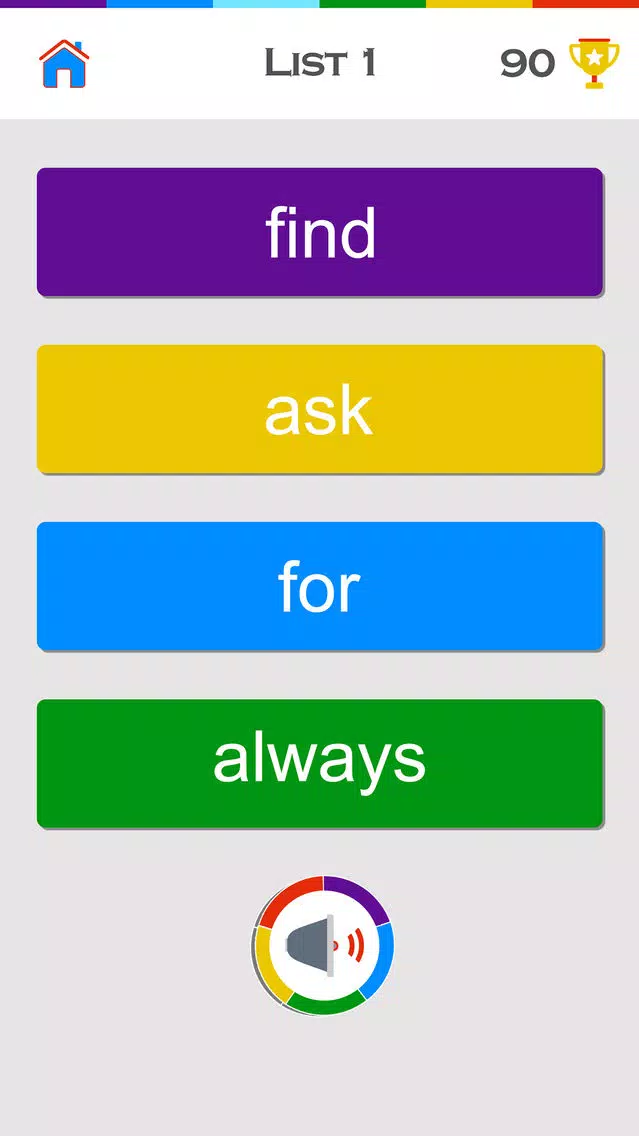The height and width of the screenshot is (1136, 639).
Task: Tap the green "always" word
Action: click(x=320, y=763)
